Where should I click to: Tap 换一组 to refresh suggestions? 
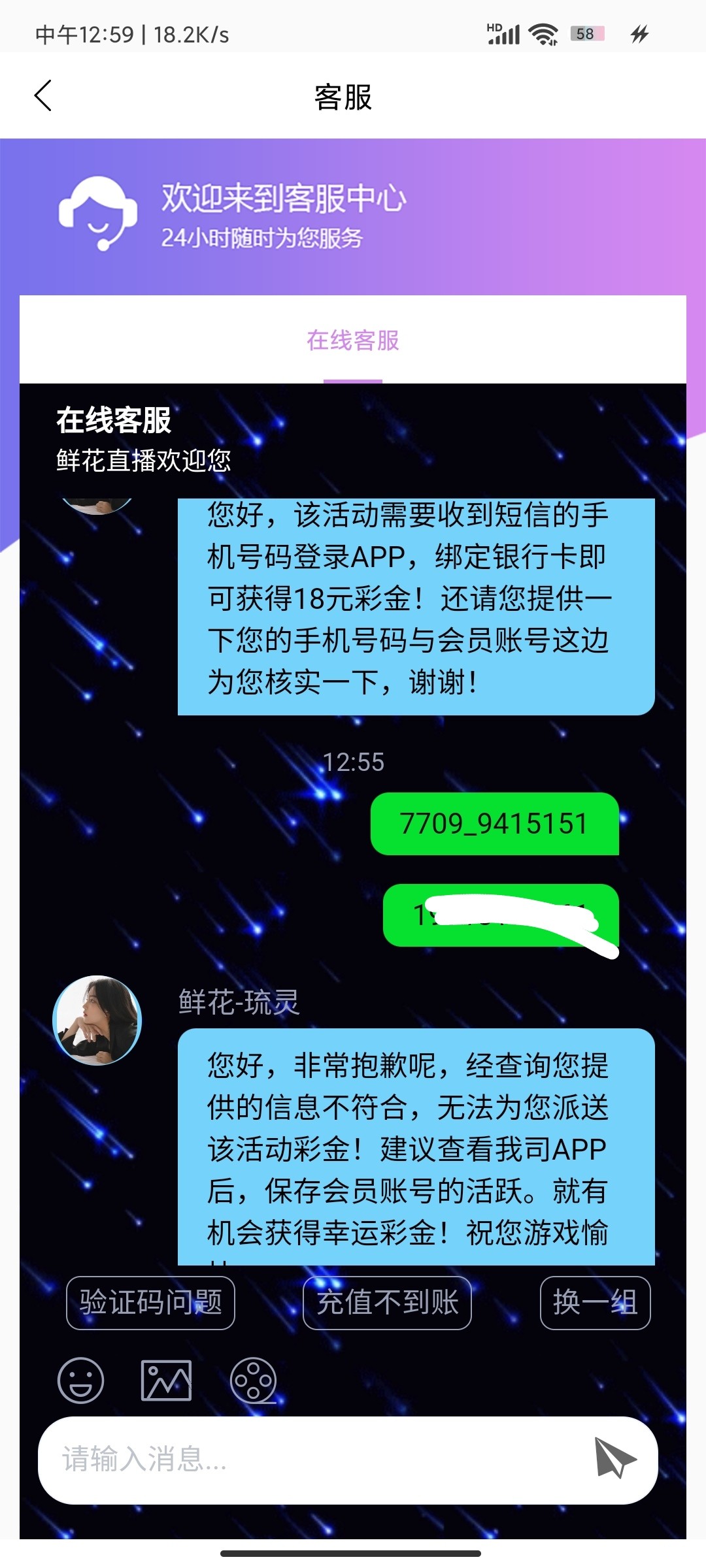[595, 1303]
